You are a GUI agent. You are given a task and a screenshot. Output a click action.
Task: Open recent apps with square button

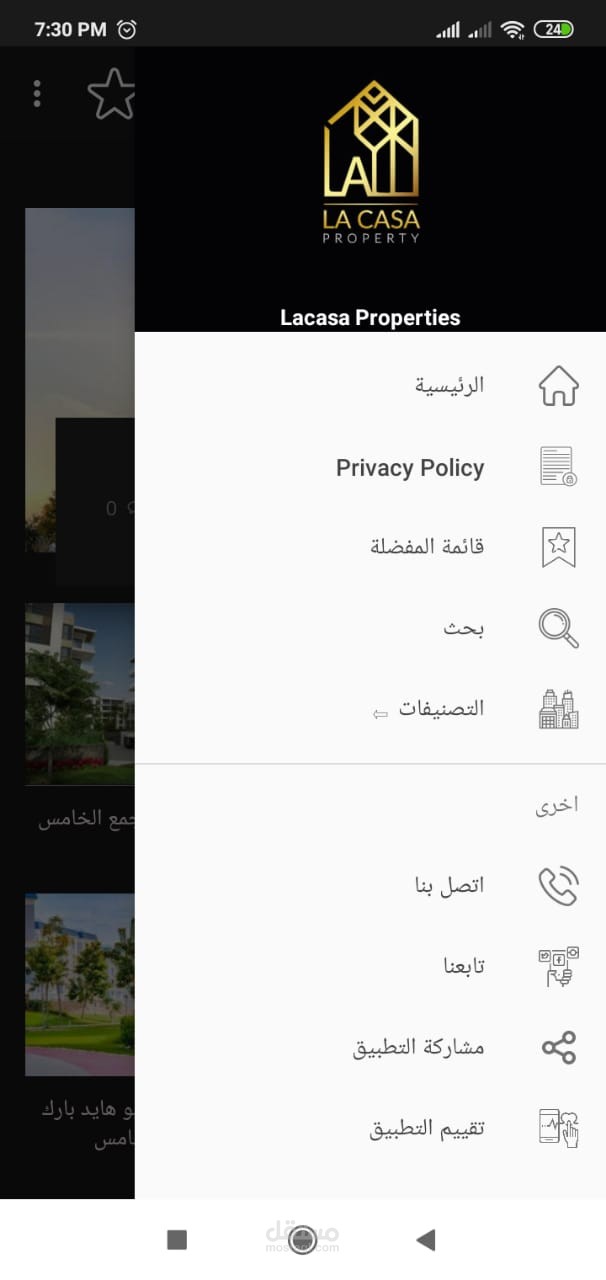(x=177, y=1240)
